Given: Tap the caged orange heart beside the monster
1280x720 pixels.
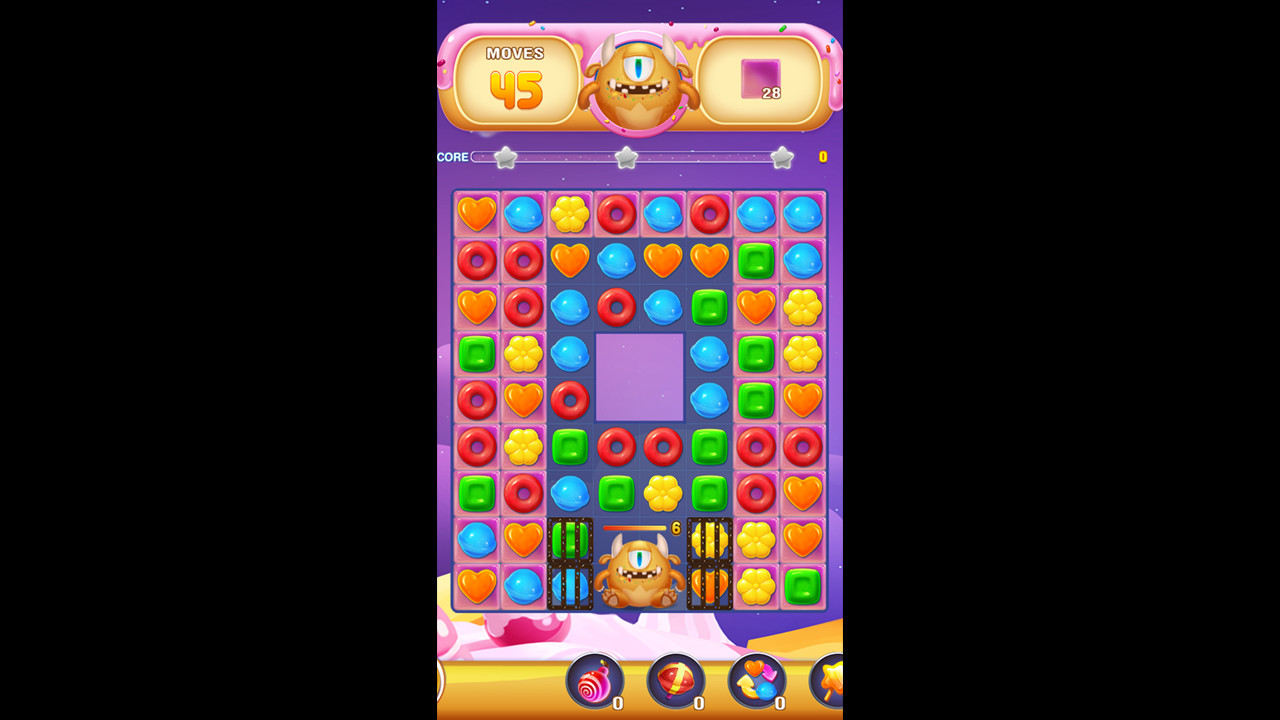Looking at the screenshot, I should click(x=710, y=586).
